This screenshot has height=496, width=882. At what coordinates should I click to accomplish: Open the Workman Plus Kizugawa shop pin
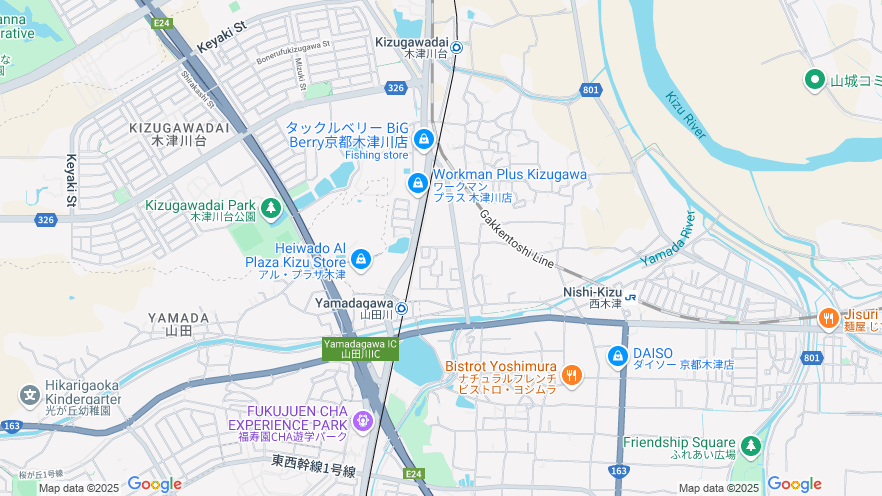pyautogui.click(x=418, y=183)
